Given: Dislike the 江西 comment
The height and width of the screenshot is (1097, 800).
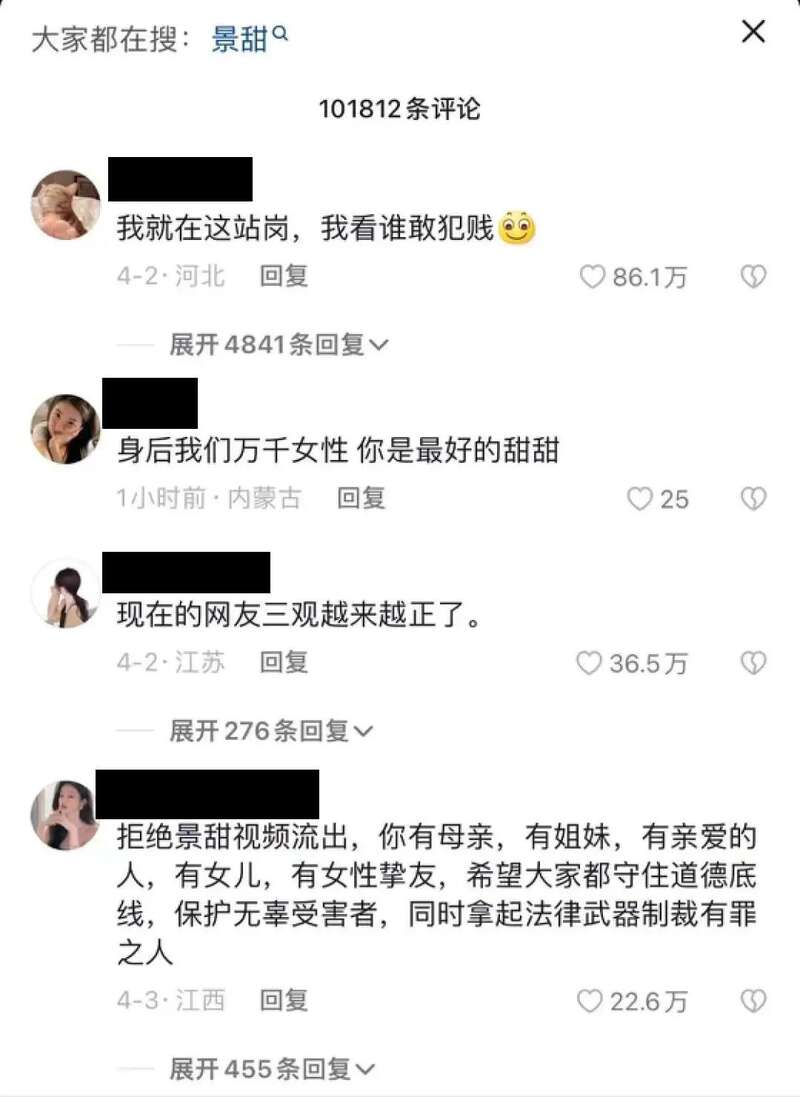Looking at the screenshot, I should tap(753, 1000).
